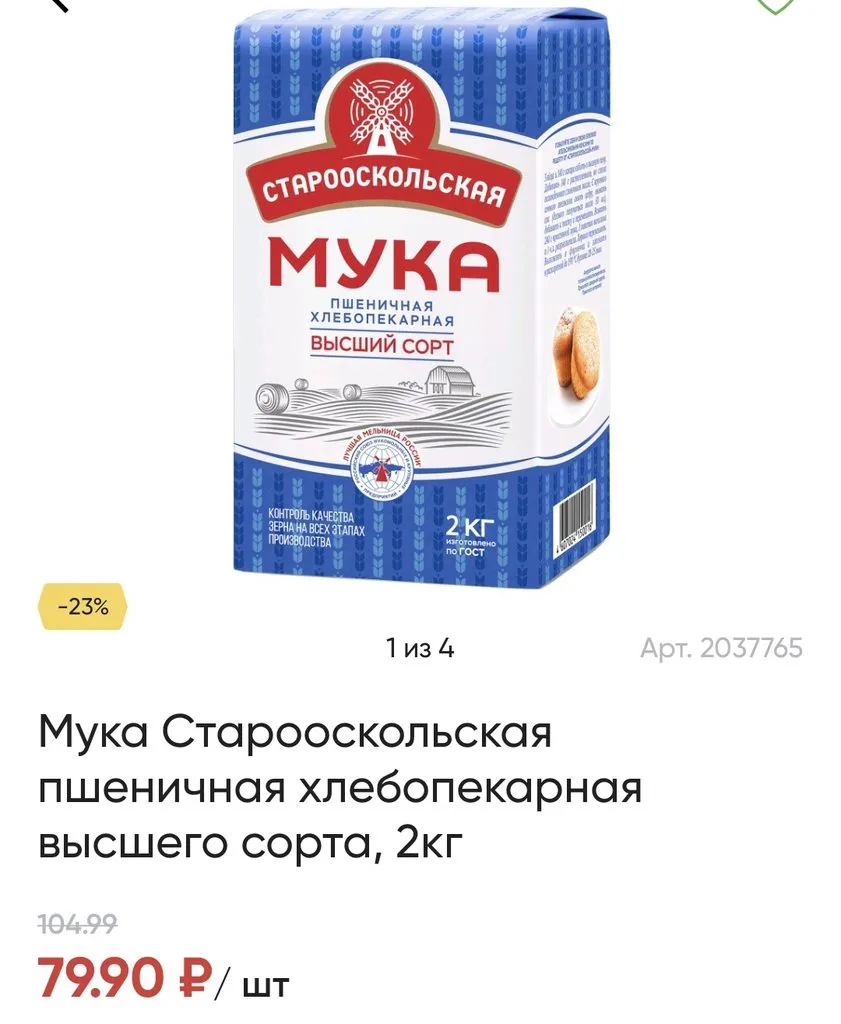Click the red mill logo on the package
841x1024 pixels.
pos(383,113)
